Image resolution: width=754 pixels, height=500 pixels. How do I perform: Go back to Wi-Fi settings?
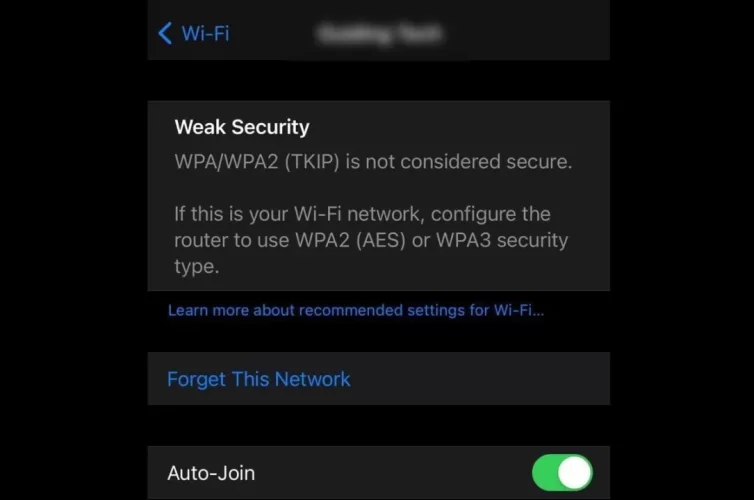pyautogui.click(x=194, y=33)
